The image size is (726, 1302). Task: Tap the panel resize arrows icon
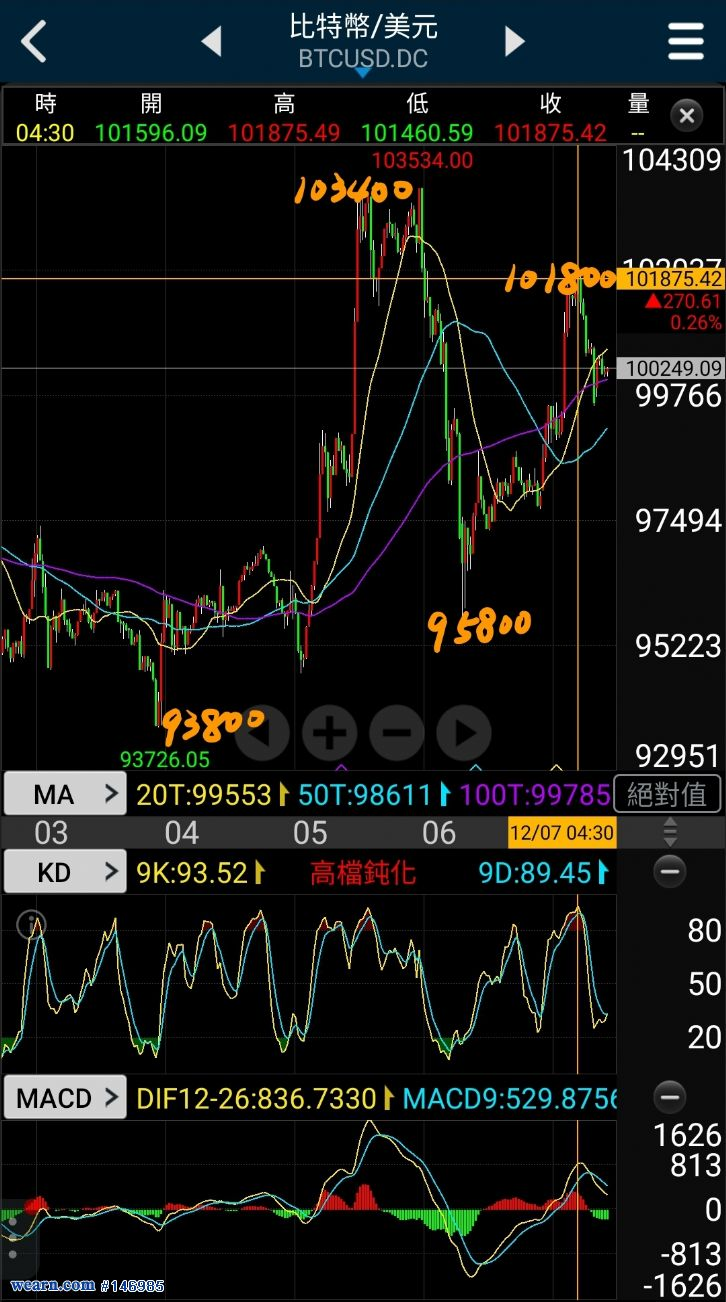click(x=670, y=832)
